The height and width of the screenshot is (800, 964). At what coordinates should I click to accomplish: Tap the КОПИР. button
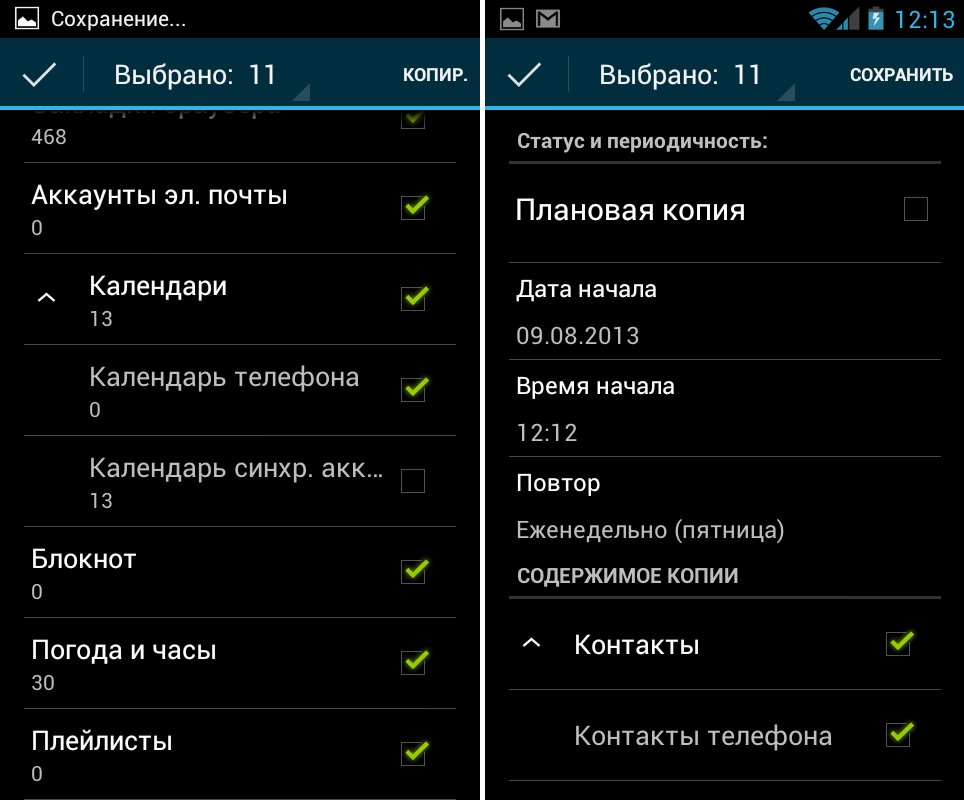tap(435, 75)
